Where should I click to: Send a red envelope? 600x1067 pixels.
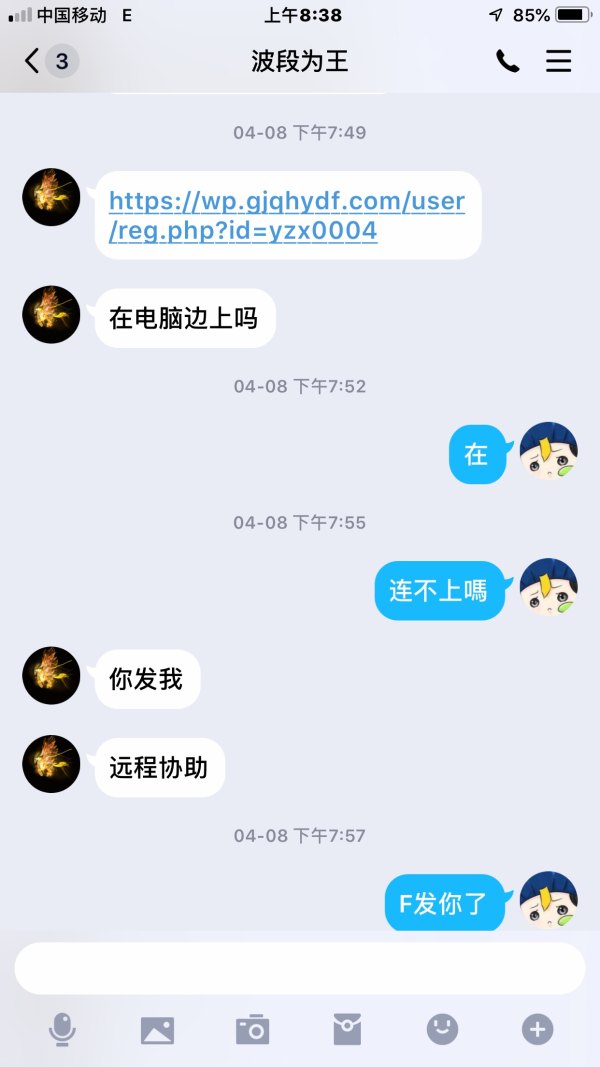(x=347, y=1029)
